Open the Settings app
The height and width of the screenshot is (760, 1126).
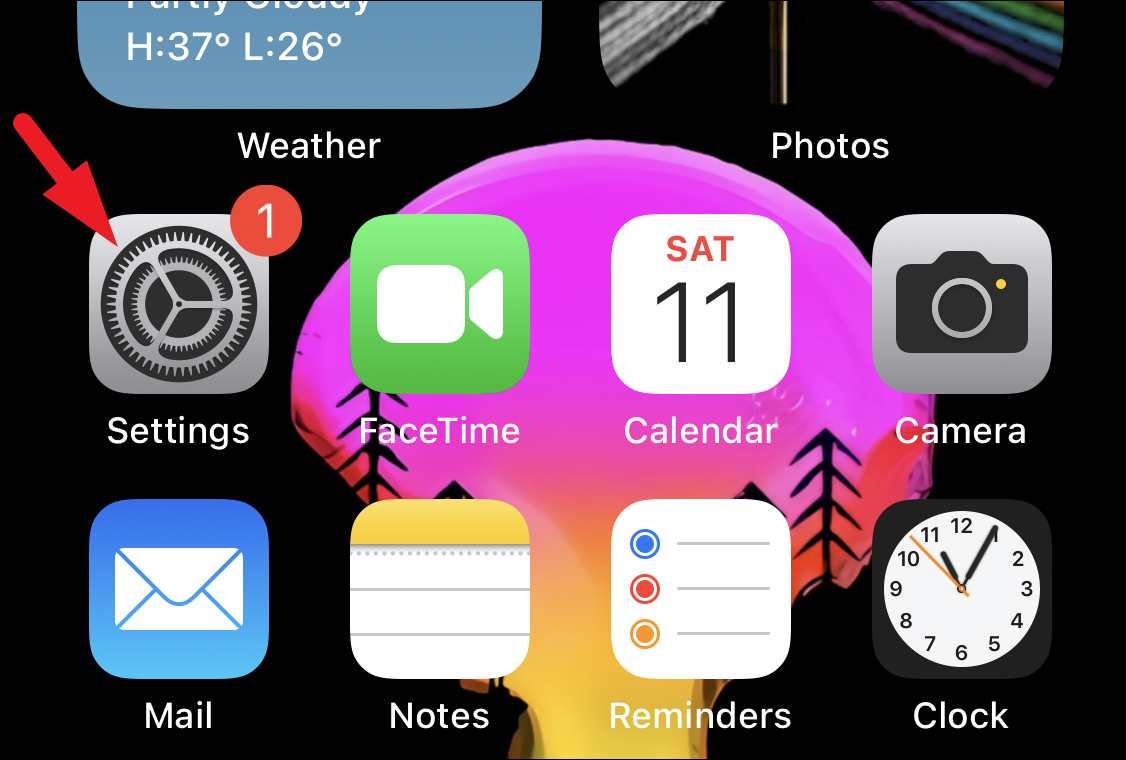[178, 304]
